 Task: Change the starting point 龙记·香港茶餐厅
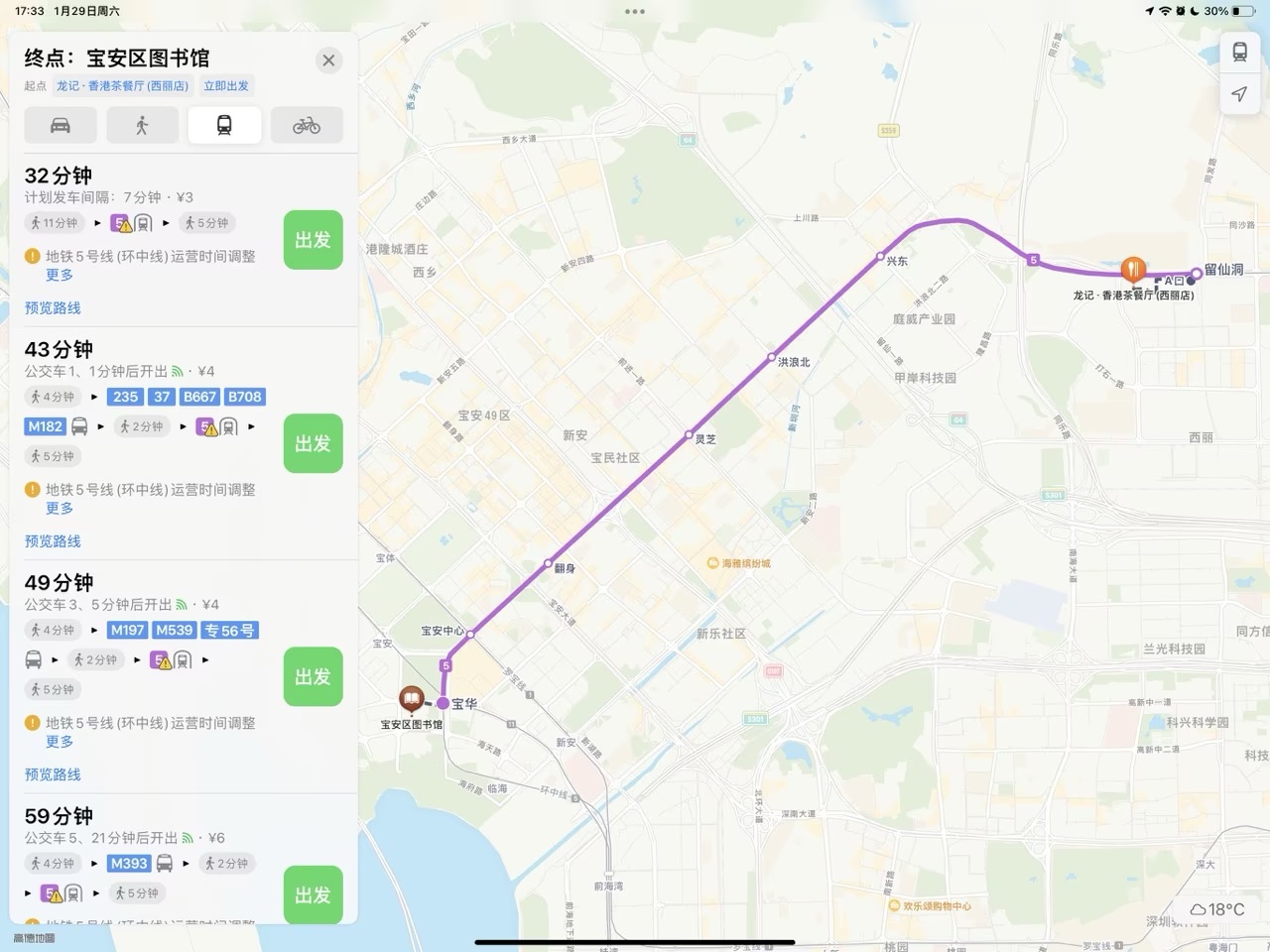[x=122, y=86]
